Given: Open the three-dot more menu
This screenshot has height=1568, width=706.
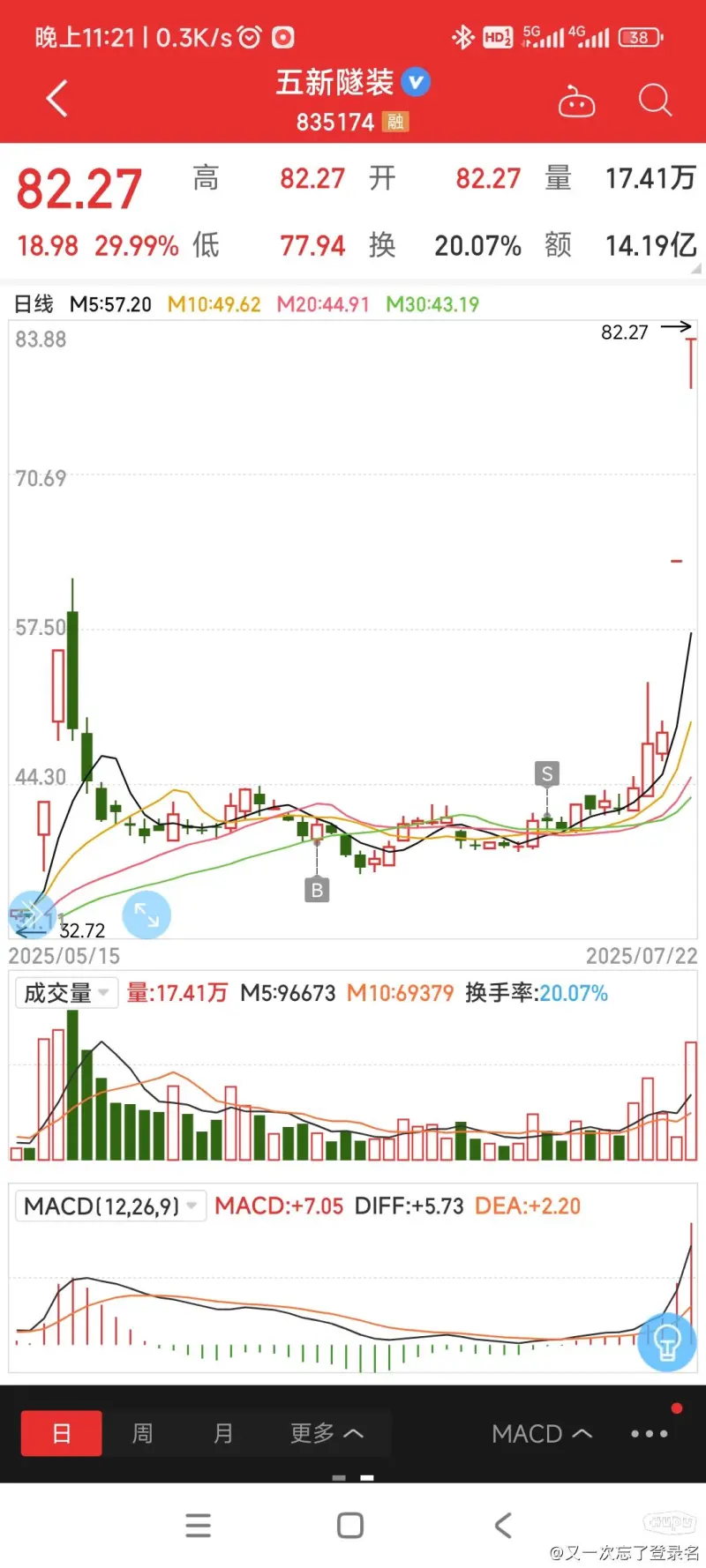Looking at the screenshot, I should pyautogui.click(x=650, y=1434).
